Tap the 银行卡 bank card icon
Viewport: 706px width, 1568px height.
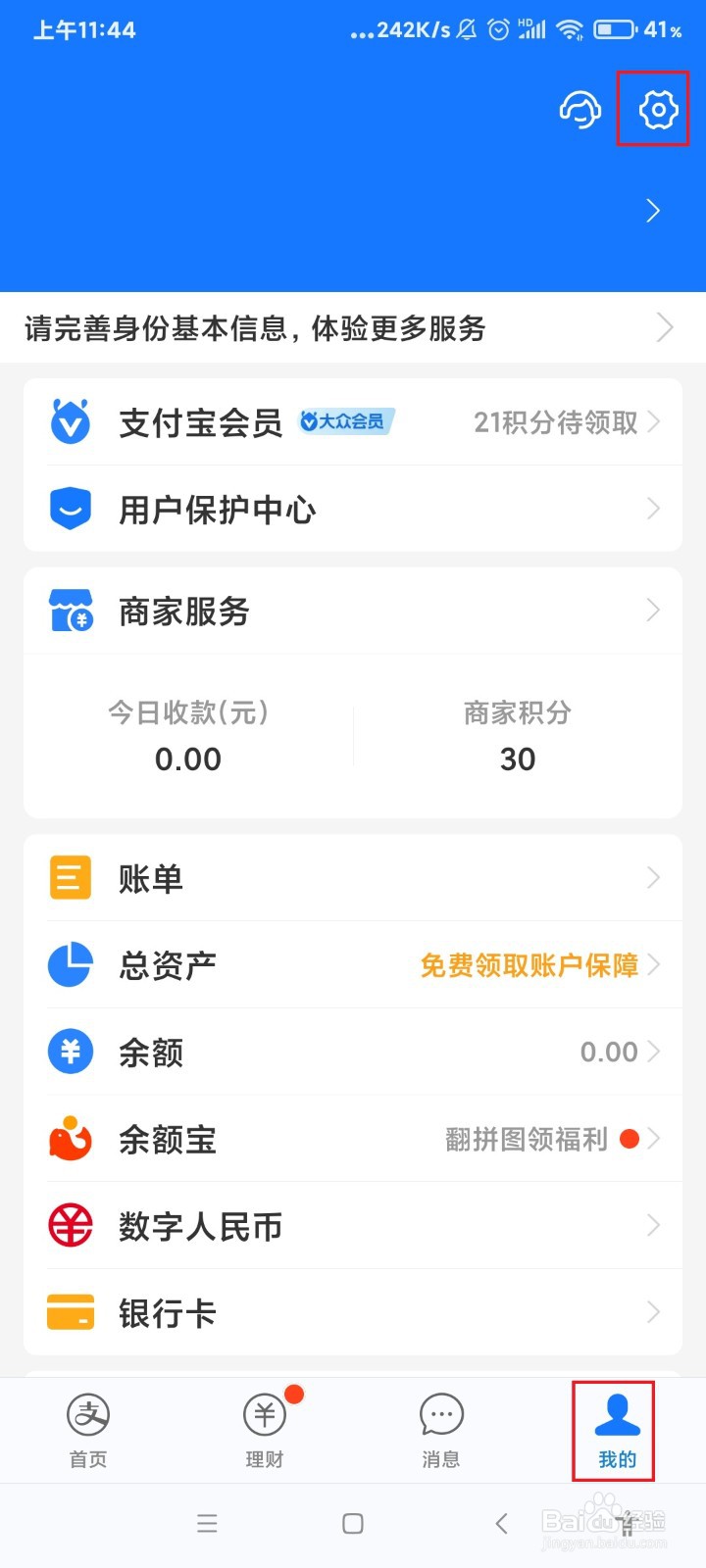pyautogui.click(x=68, y=1311)
